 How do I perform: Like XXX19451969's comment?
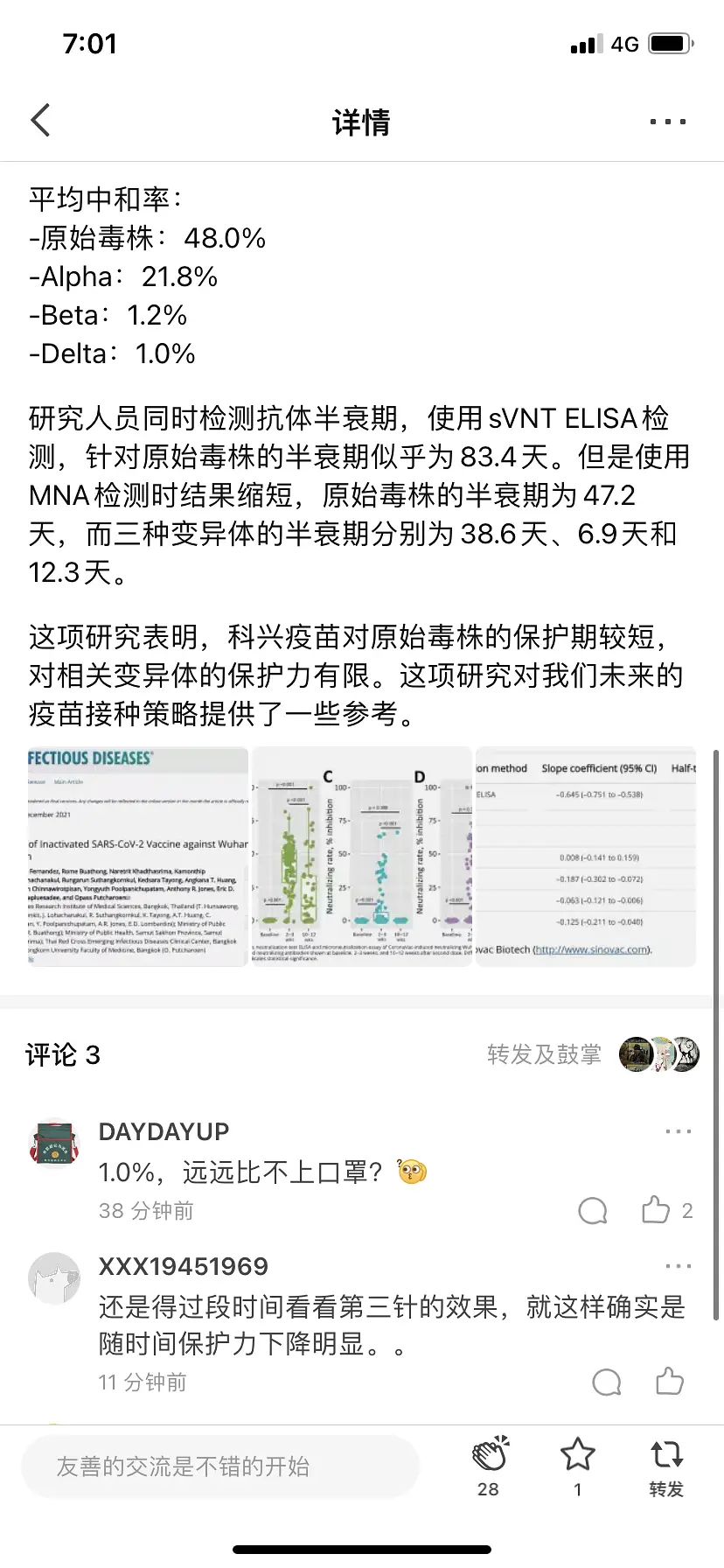670,1382
